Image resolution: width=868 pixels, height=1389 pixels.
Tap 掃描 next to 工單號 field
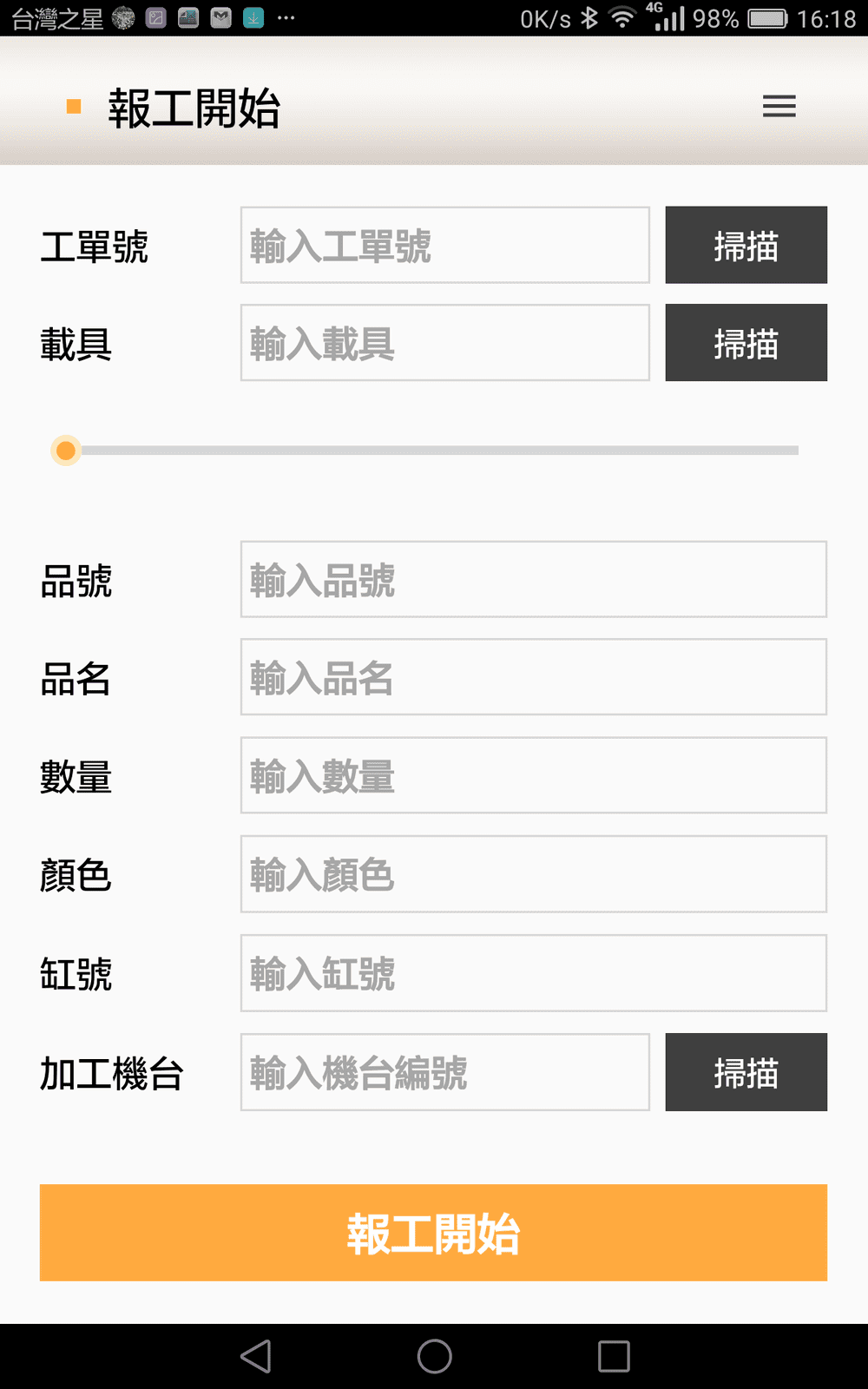746,245
